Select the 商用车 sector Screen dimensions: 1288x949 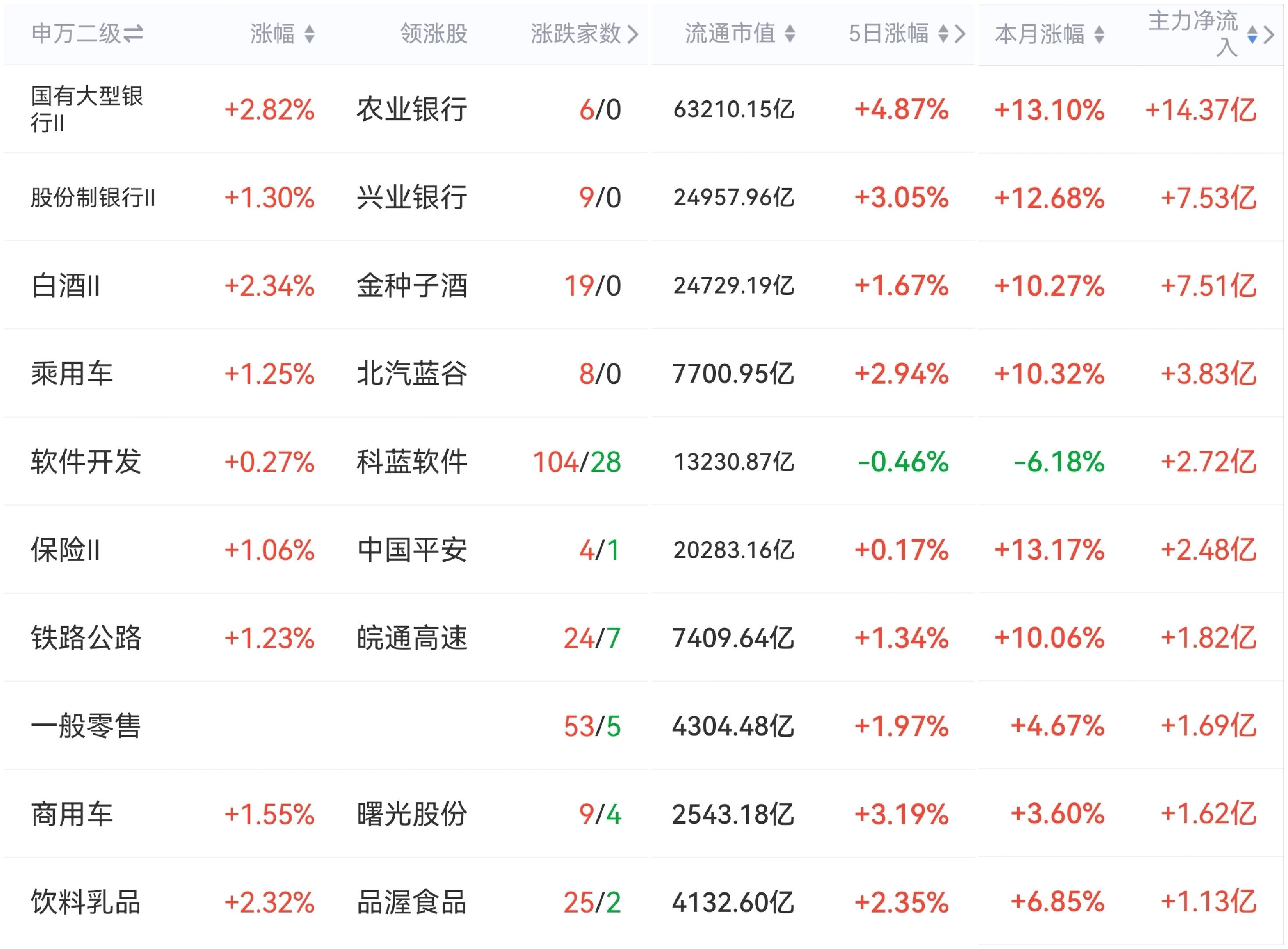644,814
